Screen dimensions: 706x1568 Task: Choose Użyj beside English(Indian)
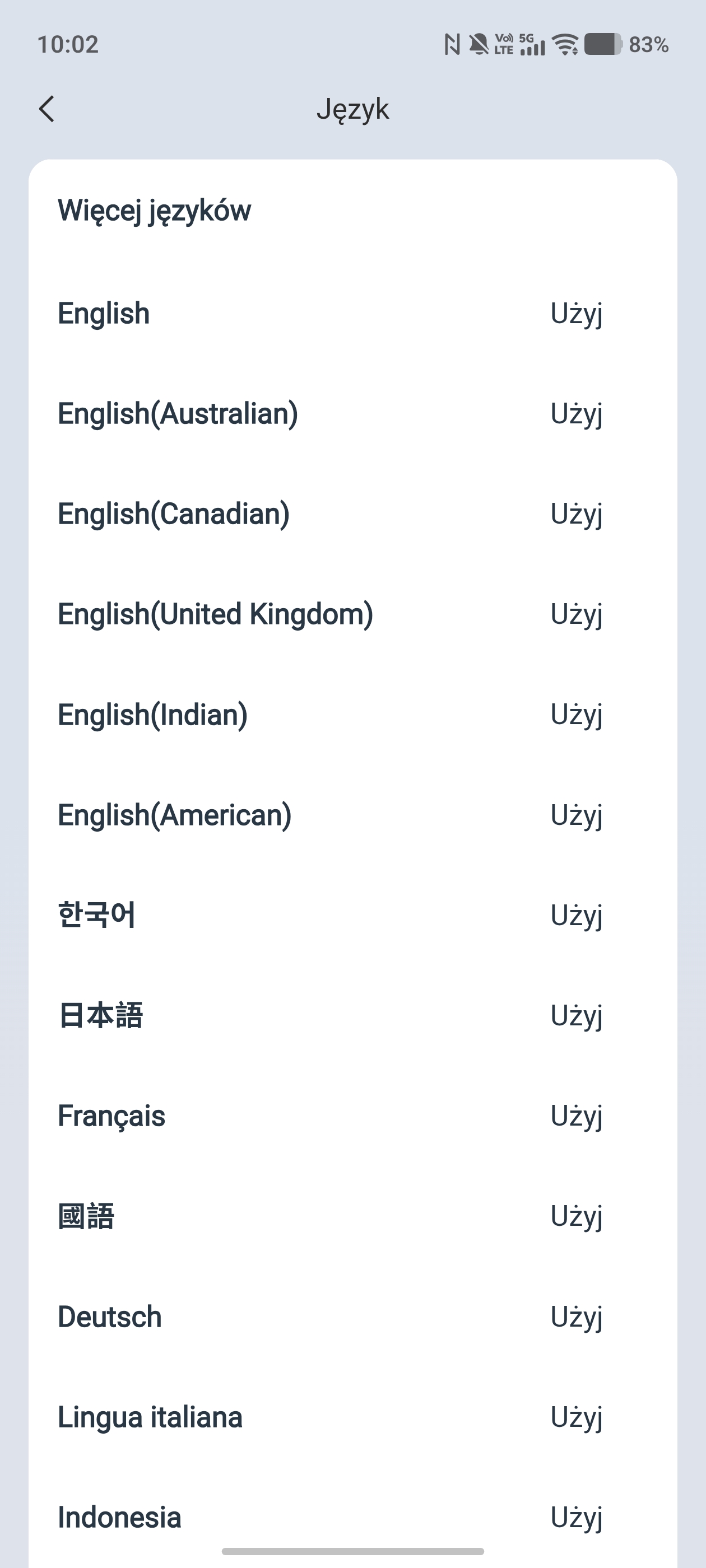coord(575,715)
